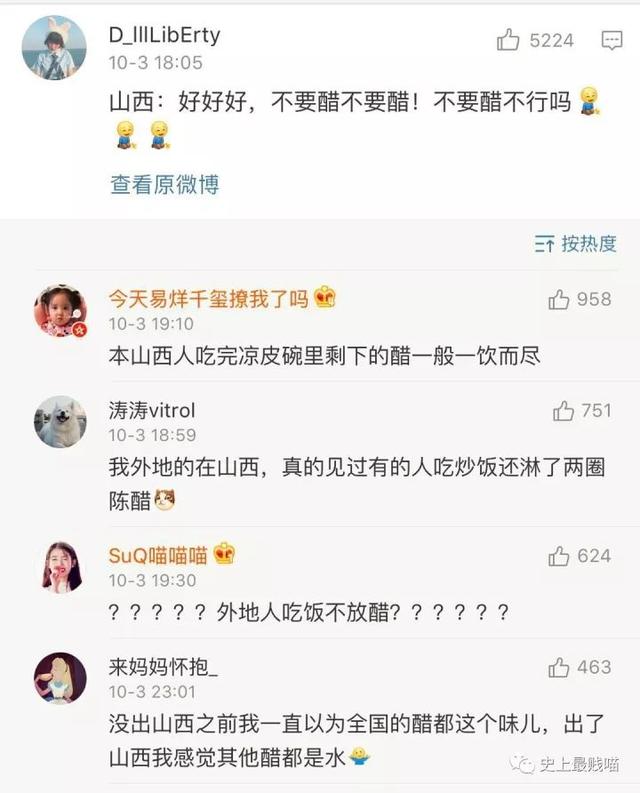
Task: Tap the username 涛涛vitrol
Action: click(x=152, y=410)
